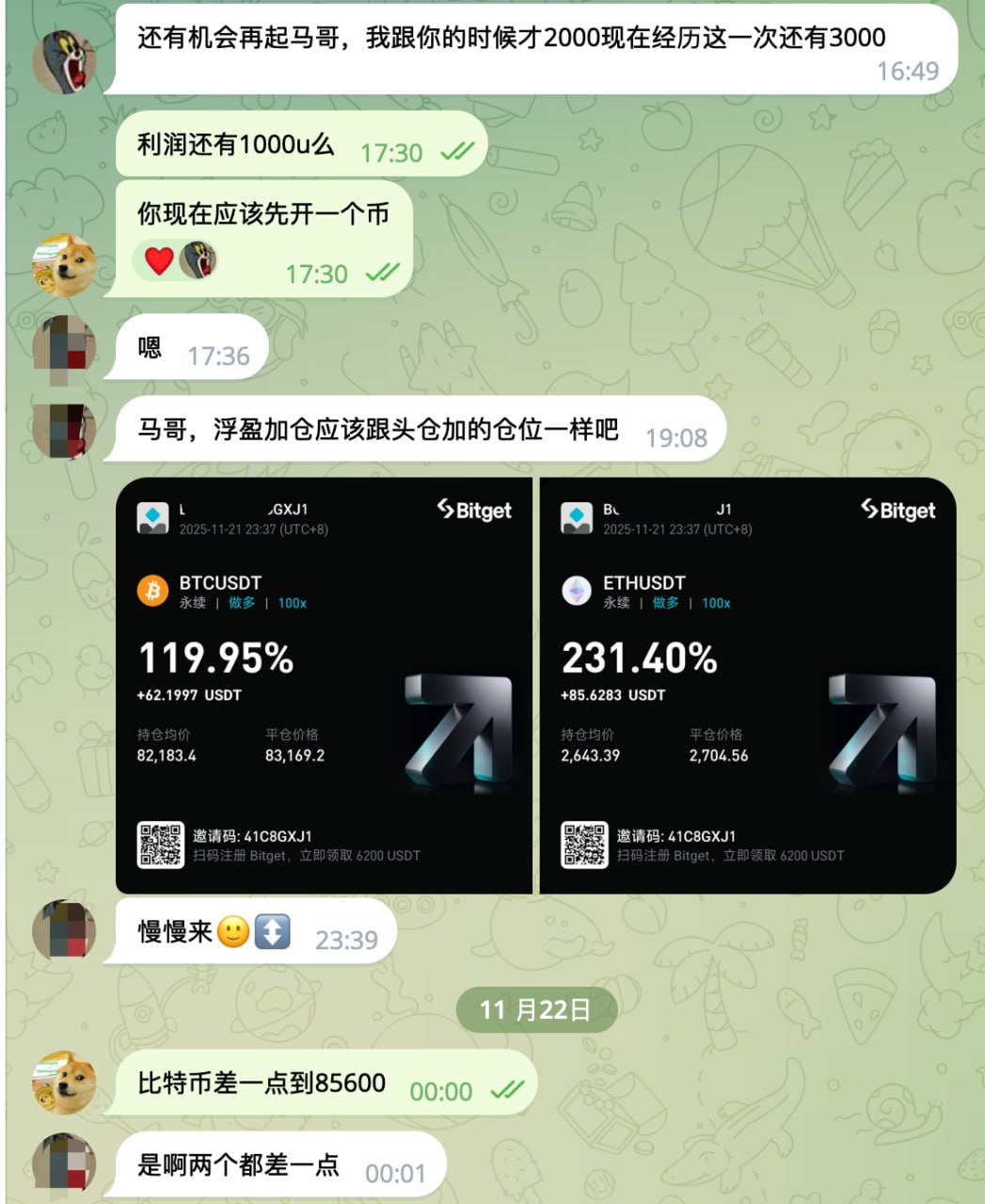Open Doge avatar beside the 17:30 message
The height and width of the screenshot is (1204, 985).
coord(65,265)
